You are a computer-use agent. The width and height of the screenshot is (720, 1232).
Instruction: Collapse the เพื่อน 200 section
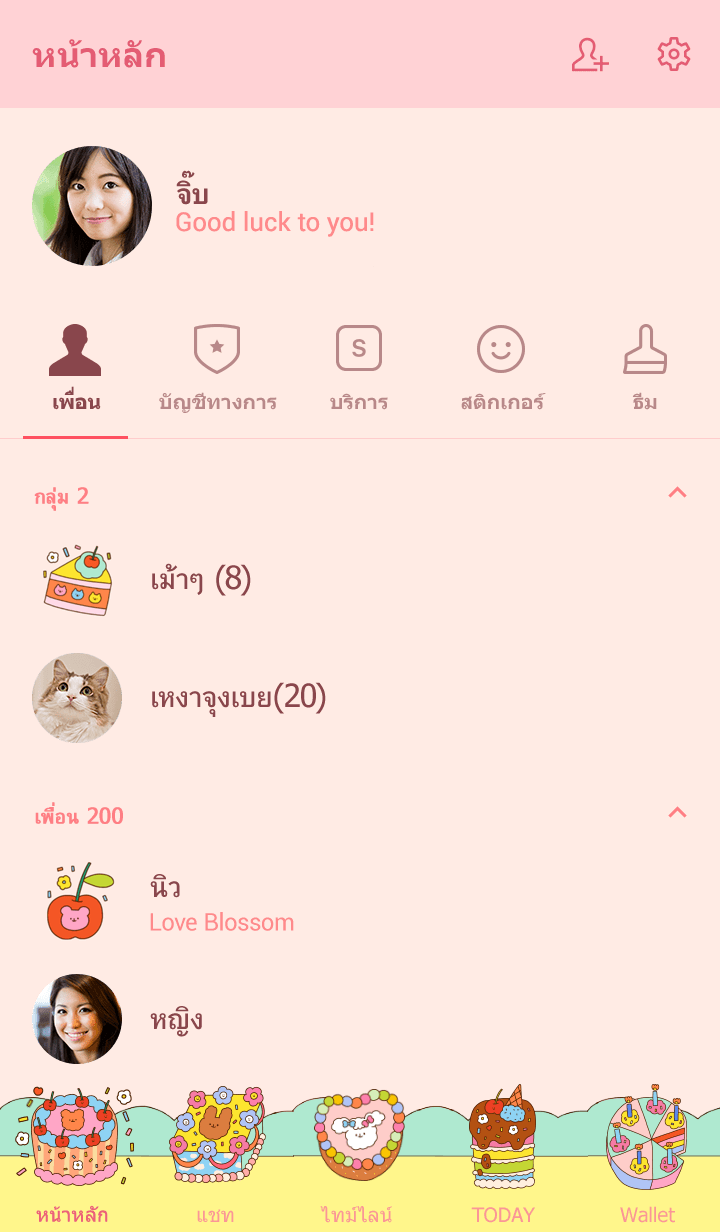(x=677, y=813)
